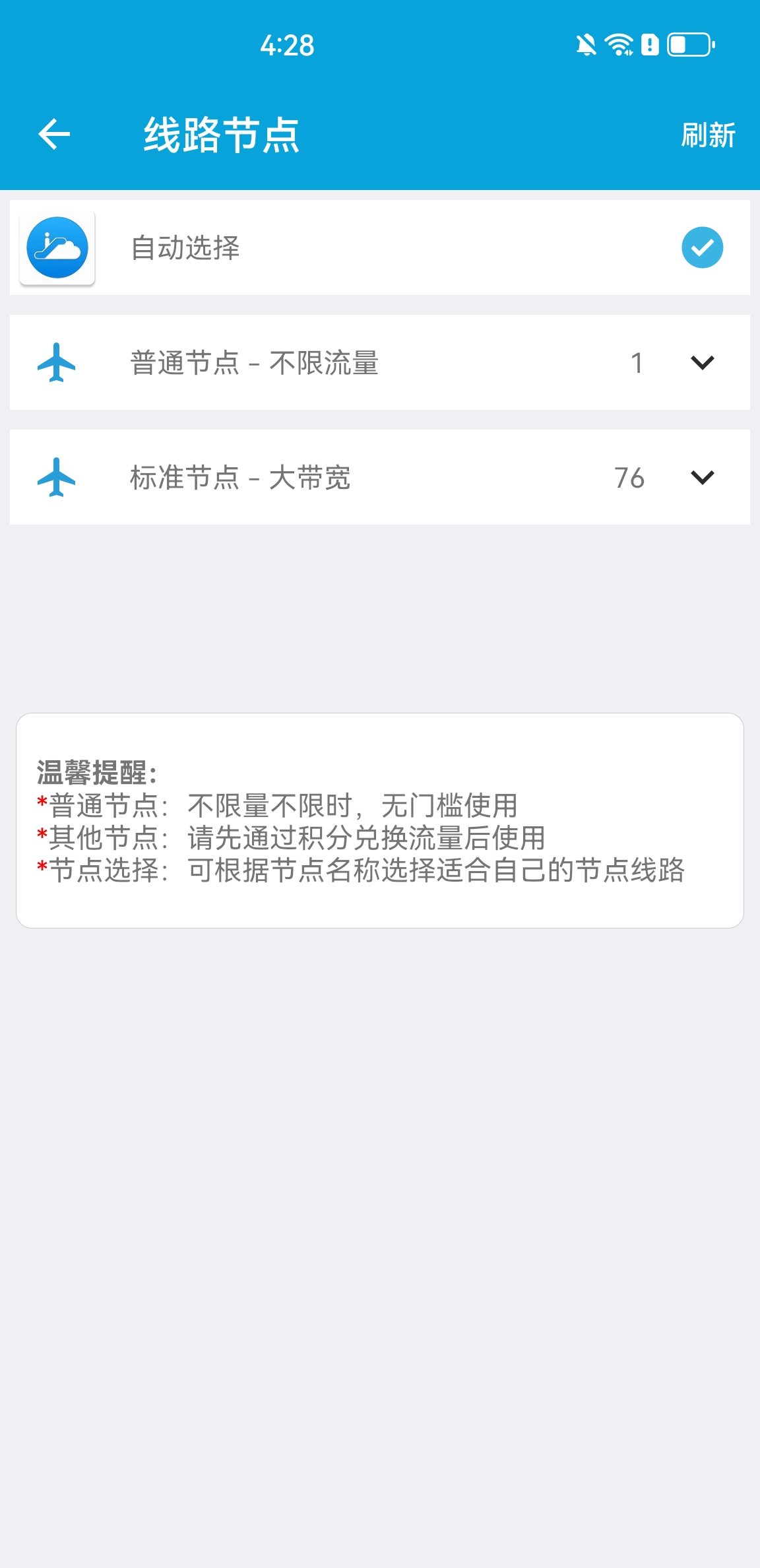Click the airplane icon for 标准节点
760x1568 pixels.
56,477
